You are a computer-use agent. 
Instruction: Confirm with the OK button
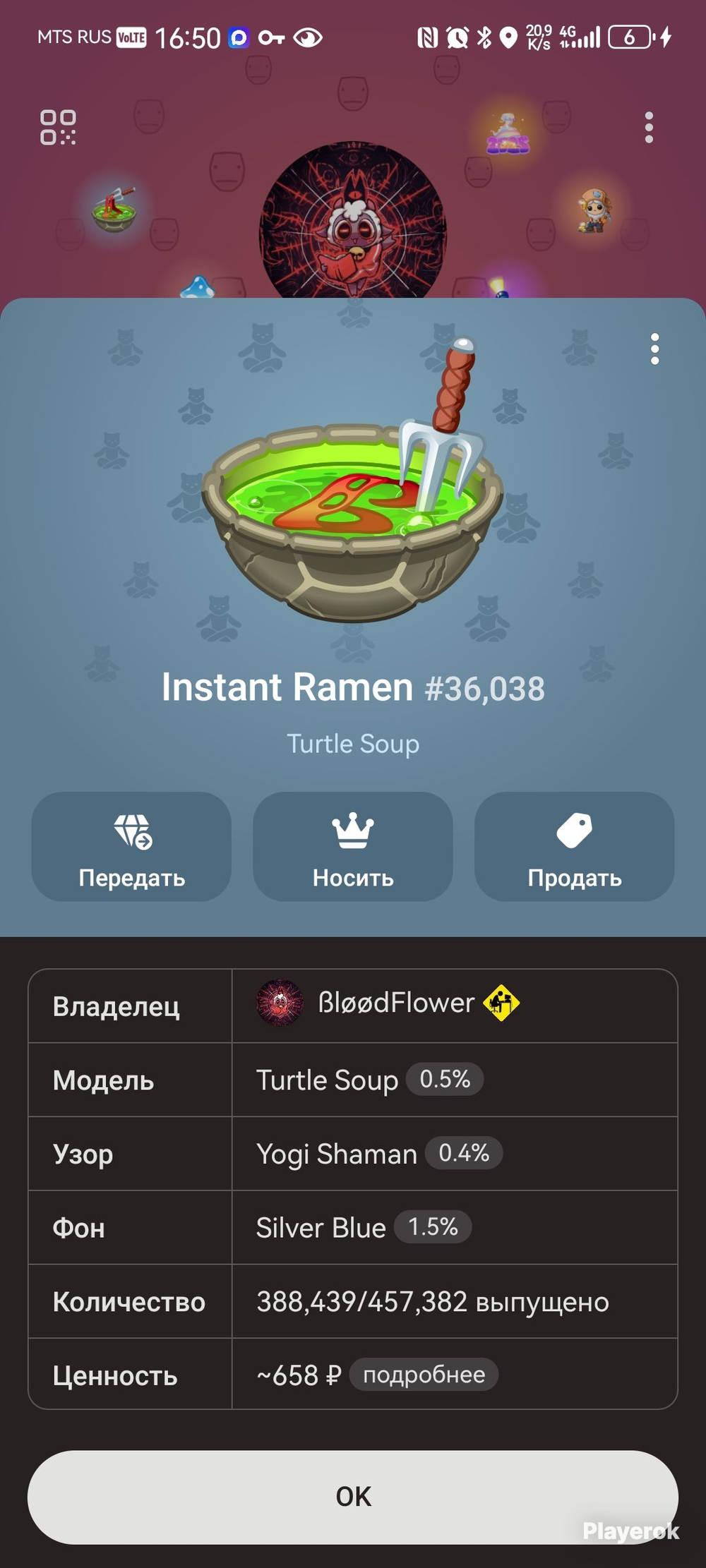point(353,1497)
